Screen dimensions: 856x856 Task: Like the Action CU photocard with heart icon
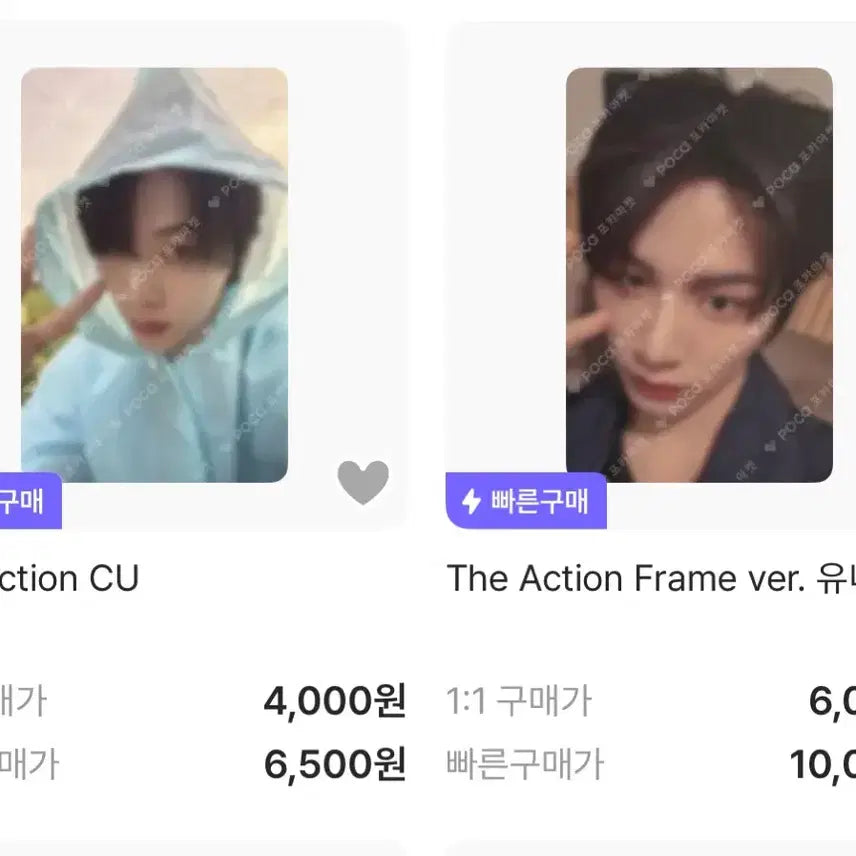(362, 482)
